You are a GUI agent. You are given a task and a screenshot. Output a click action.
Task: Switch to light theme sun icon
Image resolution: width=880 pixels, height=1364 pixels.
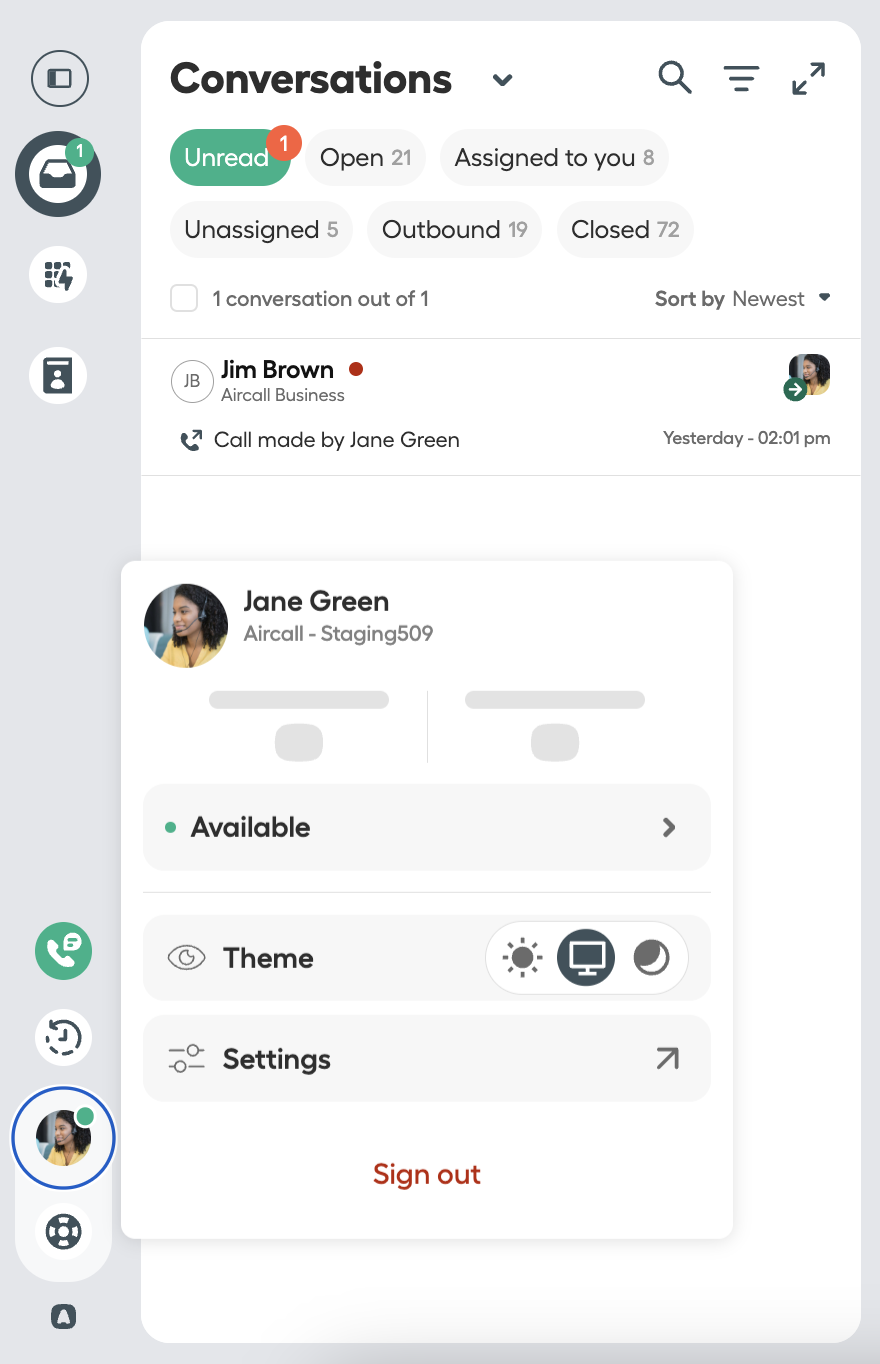click(522, 958)
